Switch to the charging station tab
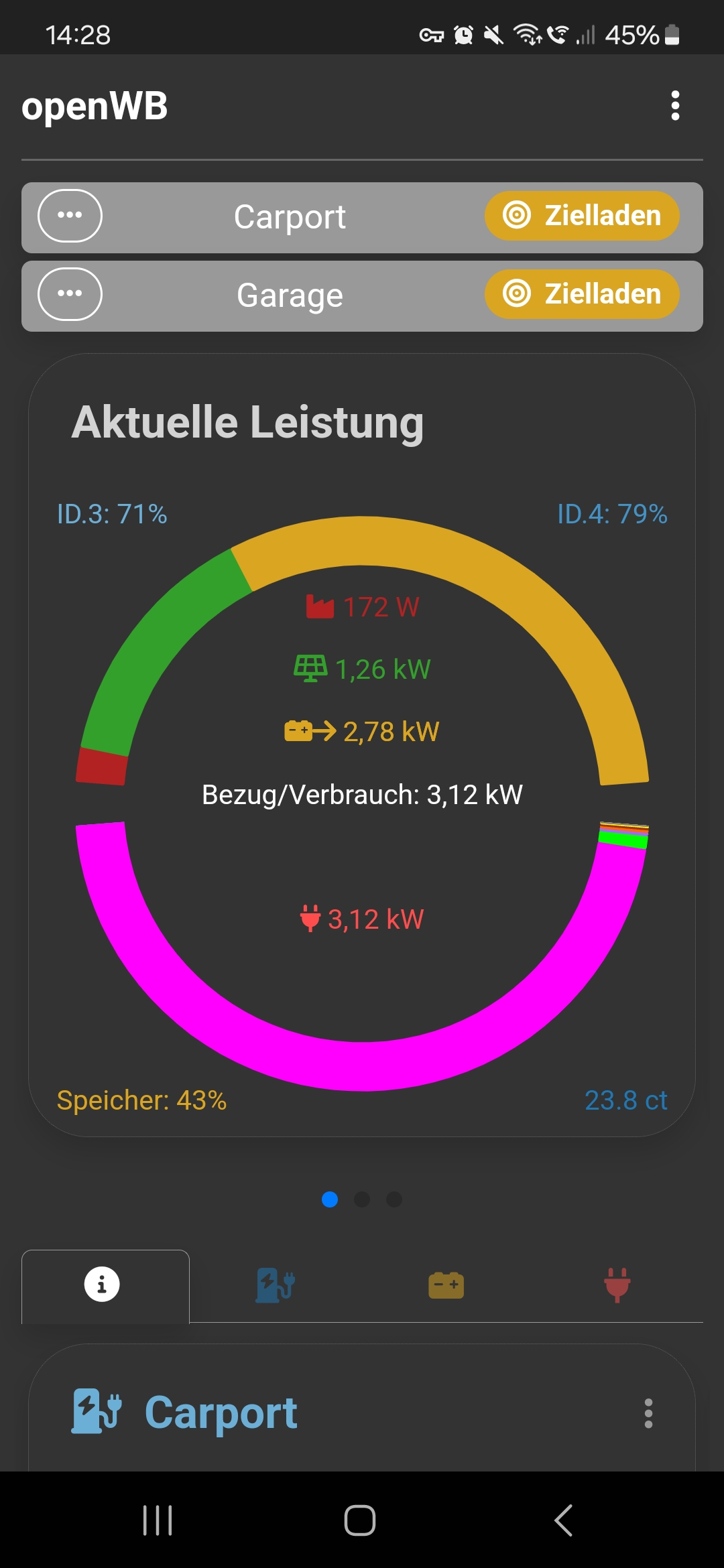This screenshot has height=1568, width=724. pyautogui.click(x=275, y=1285)
